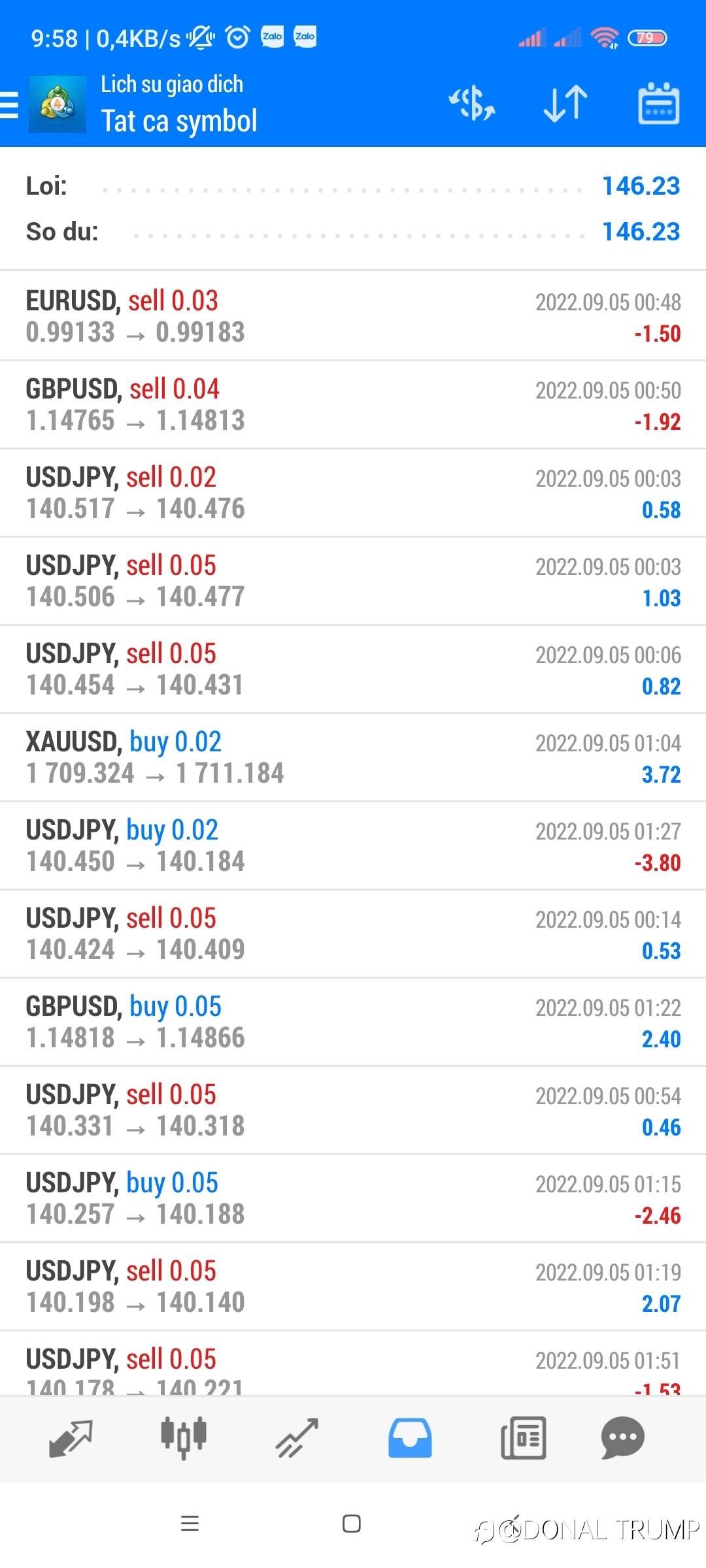Image resolution: width=706 pixels, height=1568 pixels.
Task: Open the system recent apps button
Action: pyautogui.click(x=190, y=1524)
